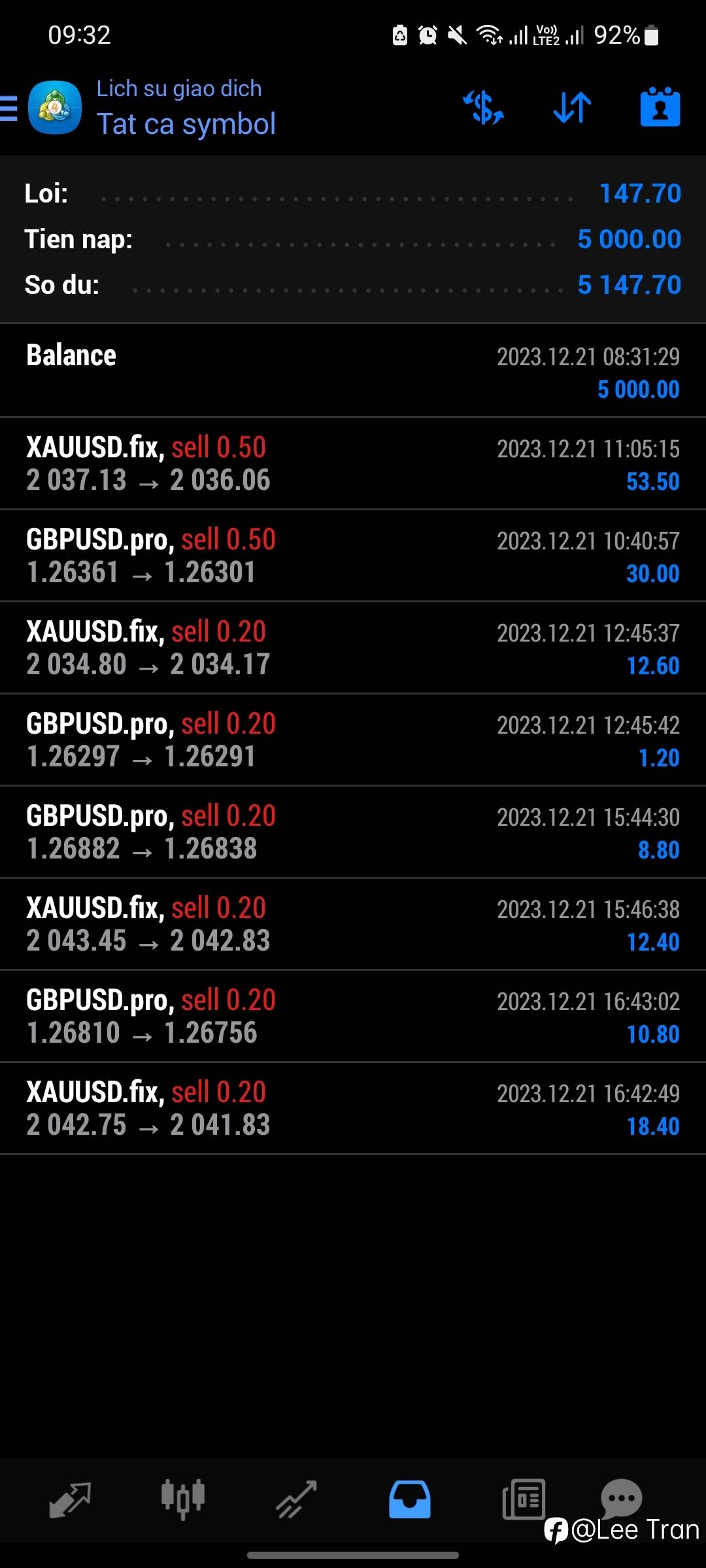Switch to the Quotes tab
Image resolution: width=706 pixels, height=1568 pixels.
[x=70, y=1500]
